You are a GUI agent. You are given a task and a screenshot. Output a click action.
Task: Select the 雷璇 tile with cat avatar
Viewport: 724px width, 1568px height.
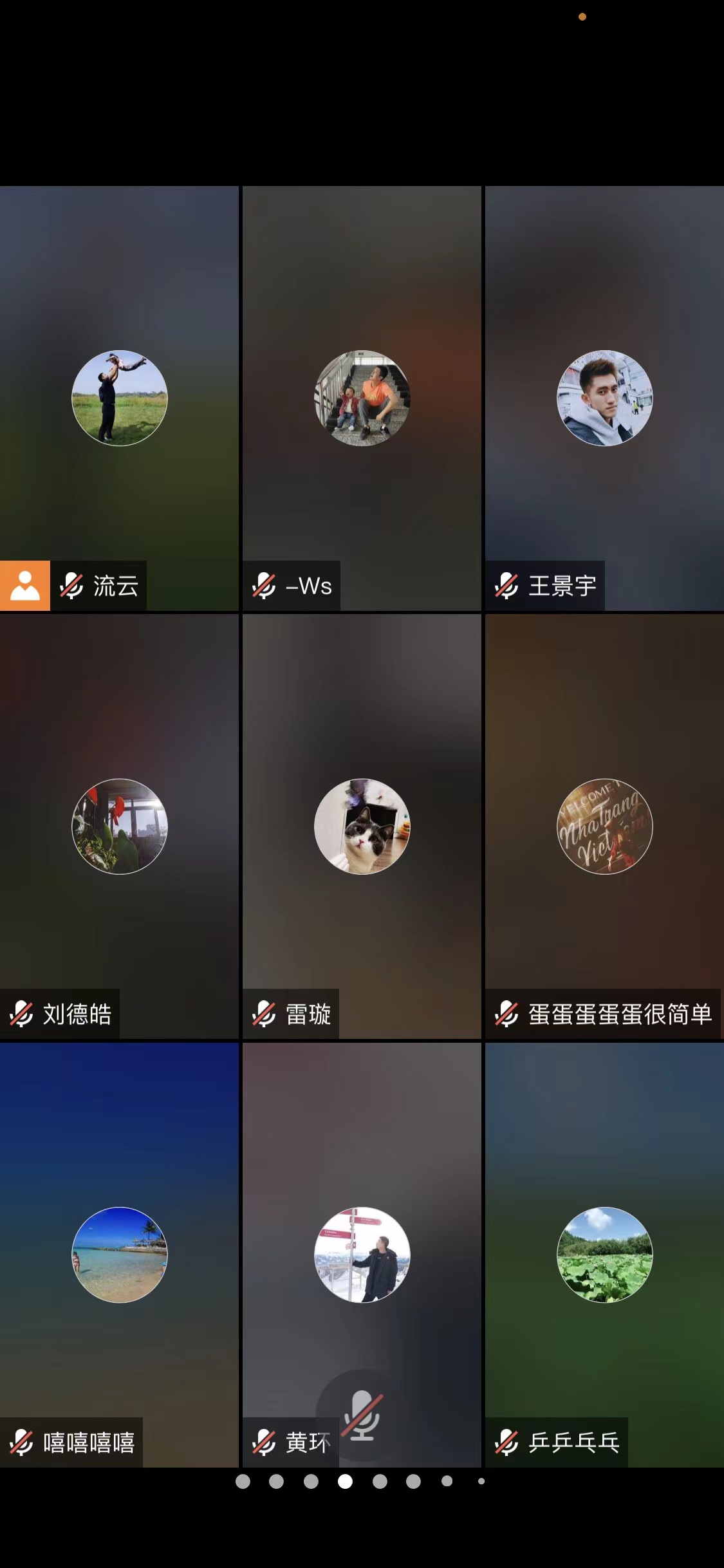[x=362, y=826]
